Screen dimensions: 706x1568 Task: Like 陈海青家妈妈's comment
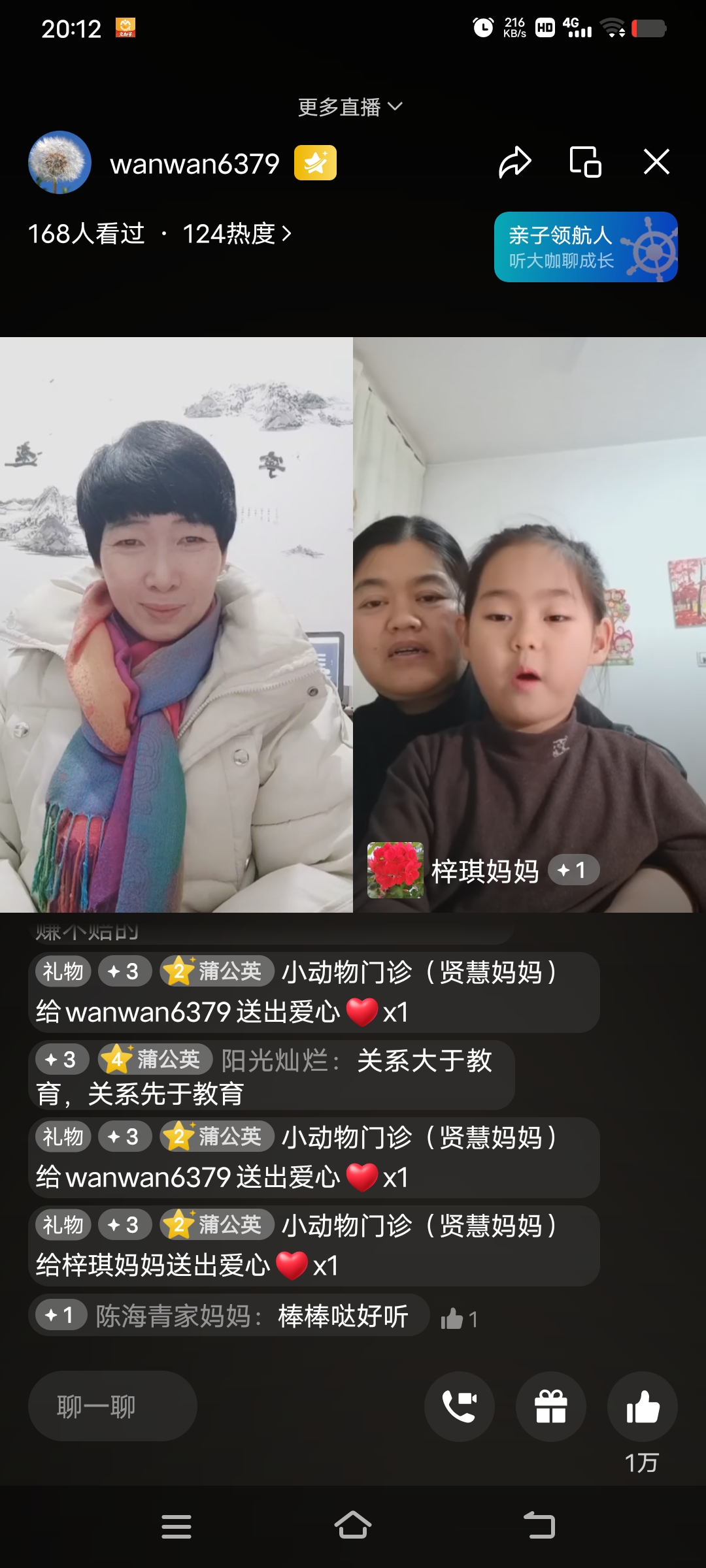(452, 1319)
